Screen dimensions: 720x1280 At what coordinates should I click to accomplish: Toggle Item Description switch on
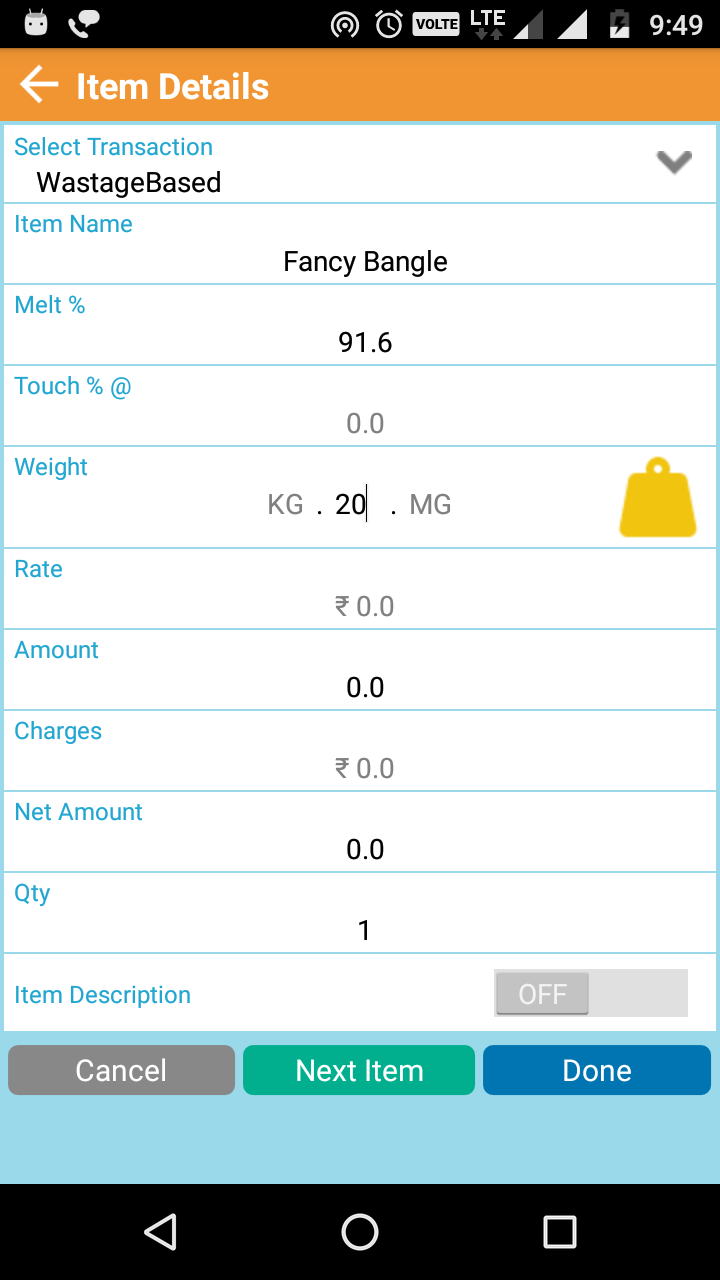coord(590,994)
